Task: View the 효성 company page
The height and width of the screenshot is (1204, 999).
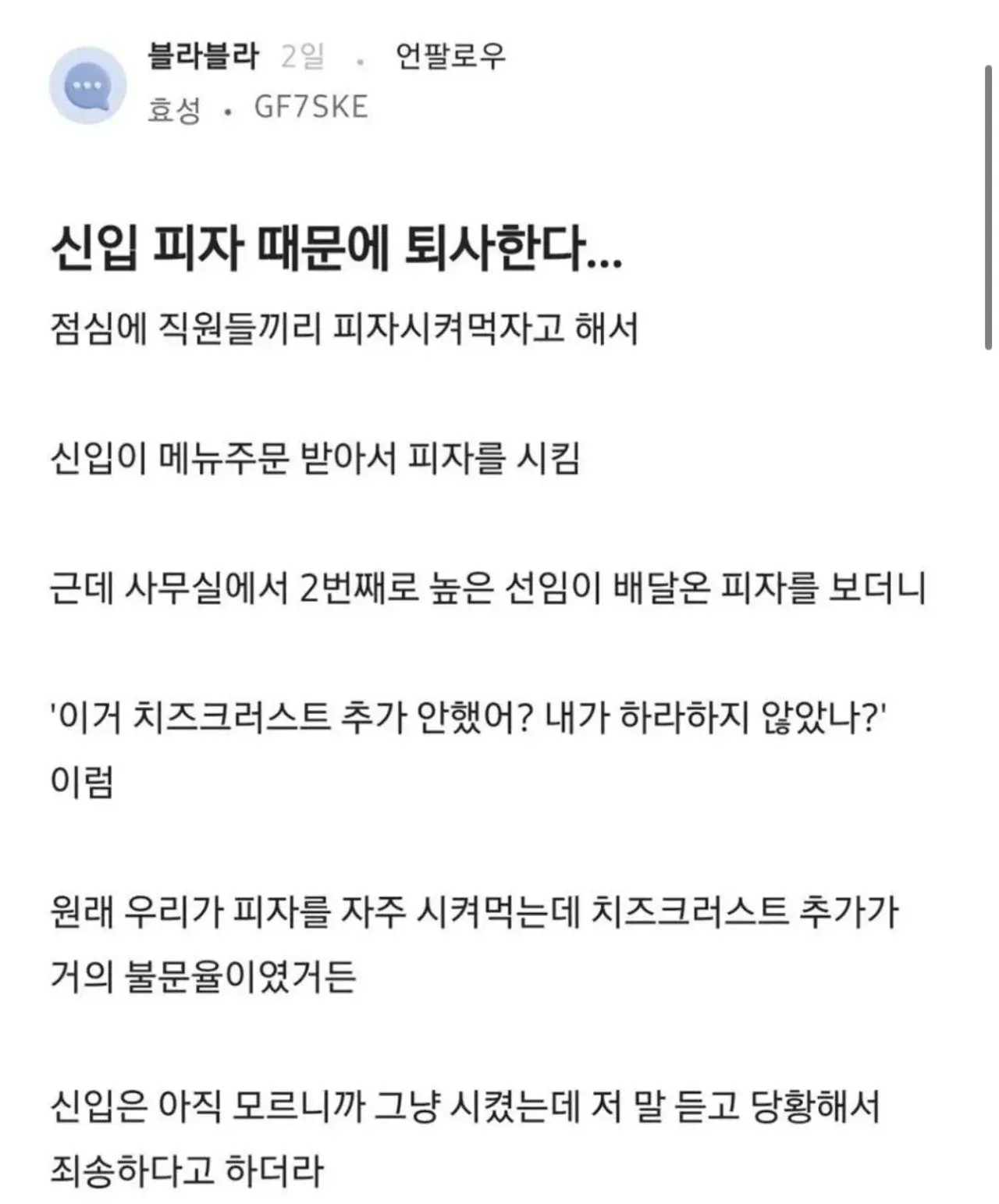Action: point(175,109)
